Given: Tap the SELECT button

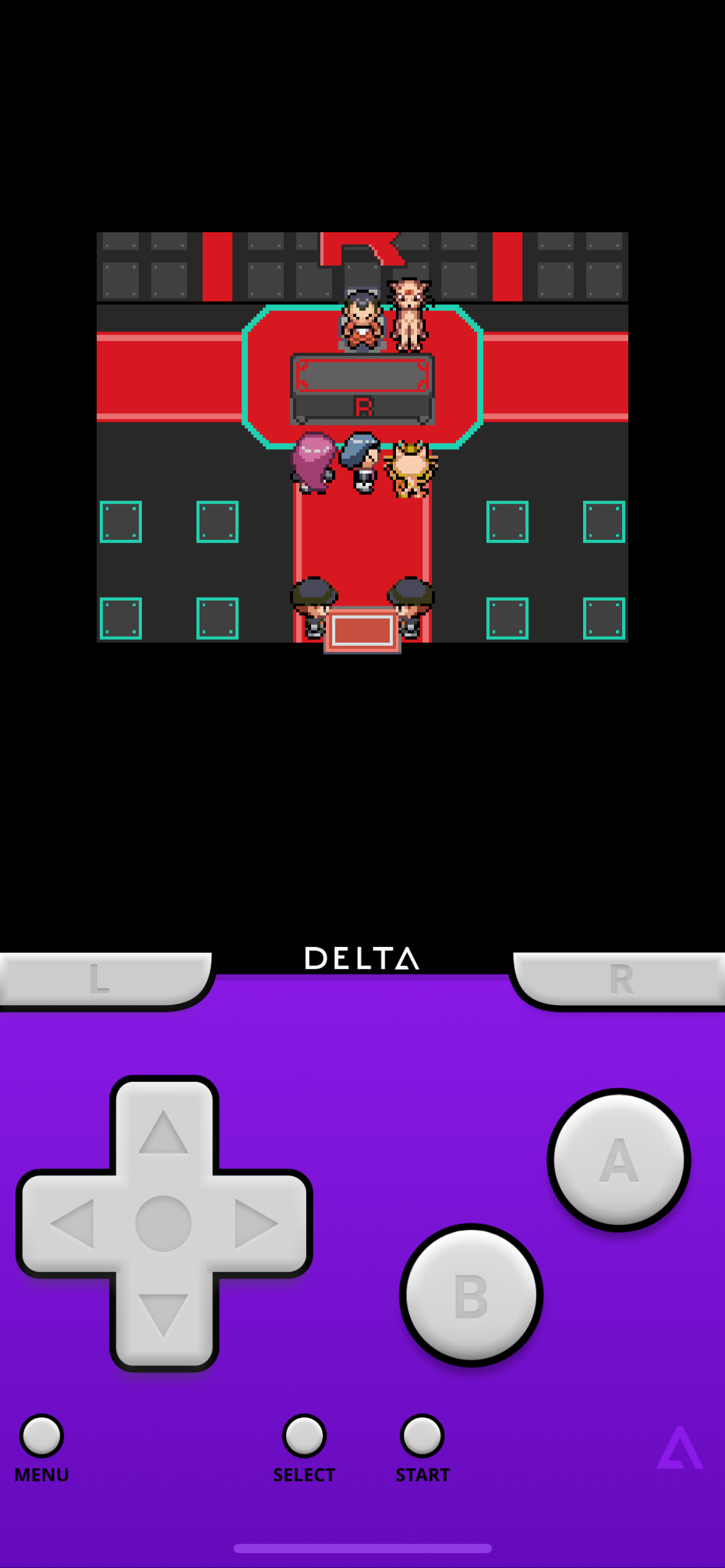Looking at the screenshot, I should [304, 1435].
